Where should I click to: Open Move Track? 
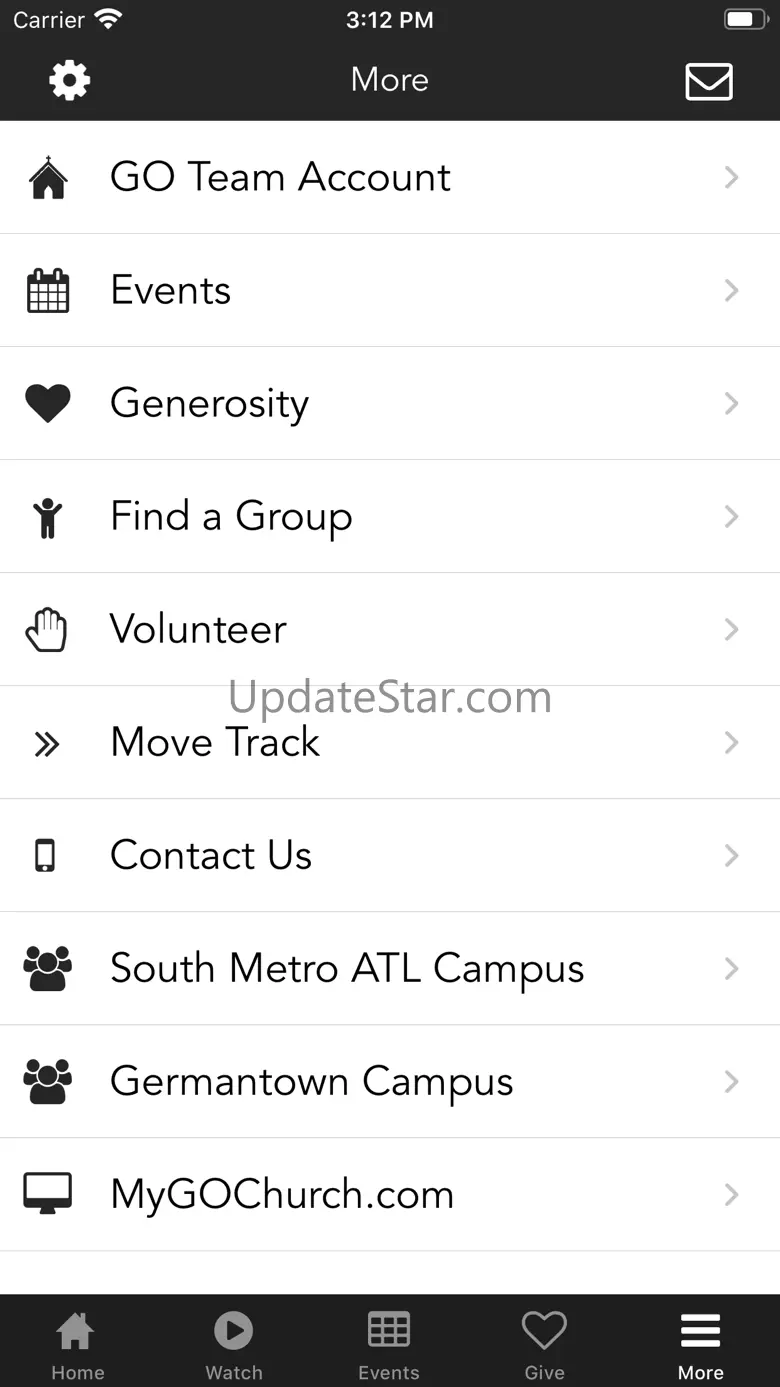390,743
